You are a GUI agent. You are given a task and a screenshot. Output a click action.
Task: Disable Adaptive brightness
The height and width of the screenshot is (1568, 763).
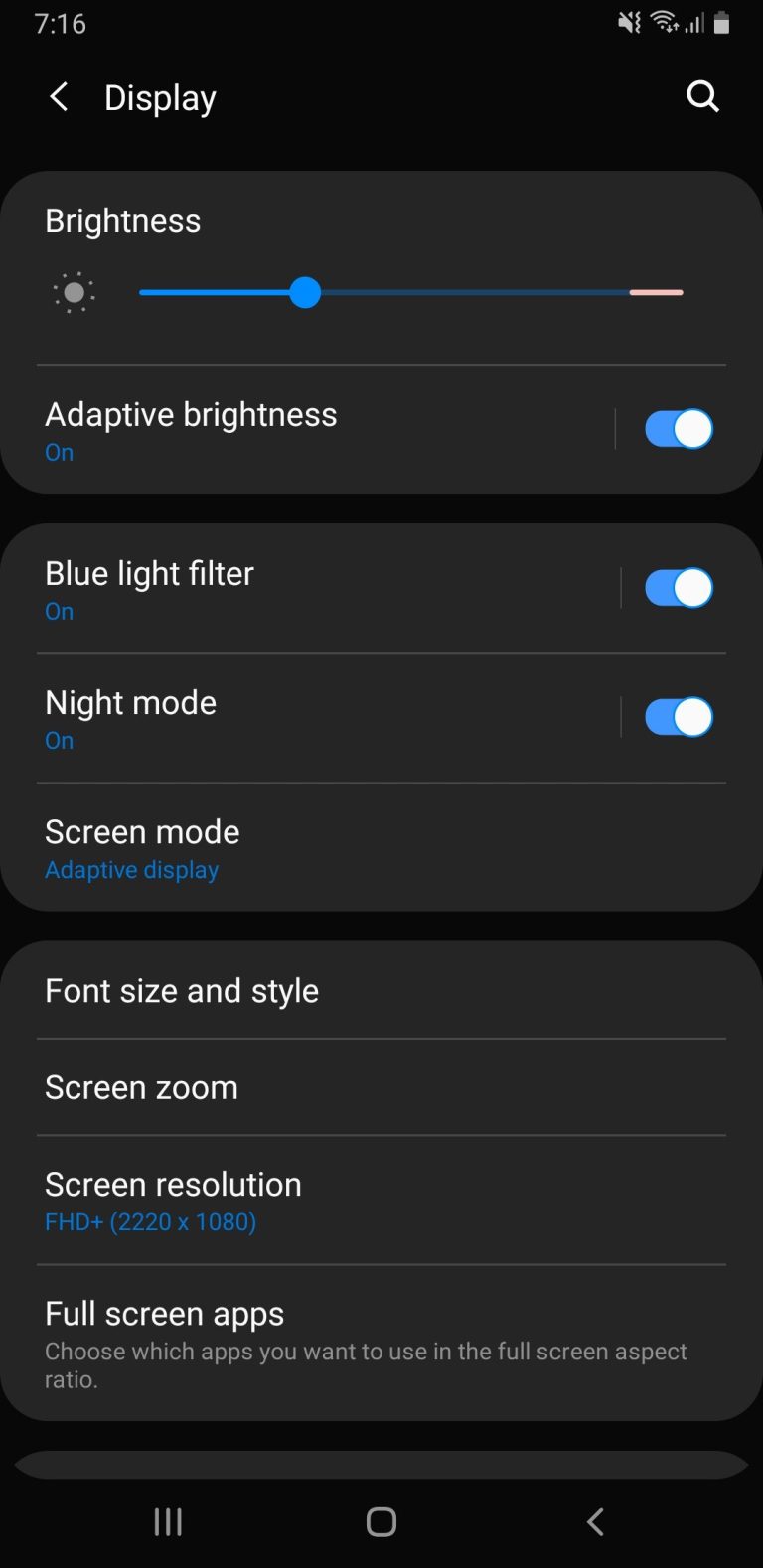click(679, 428)
